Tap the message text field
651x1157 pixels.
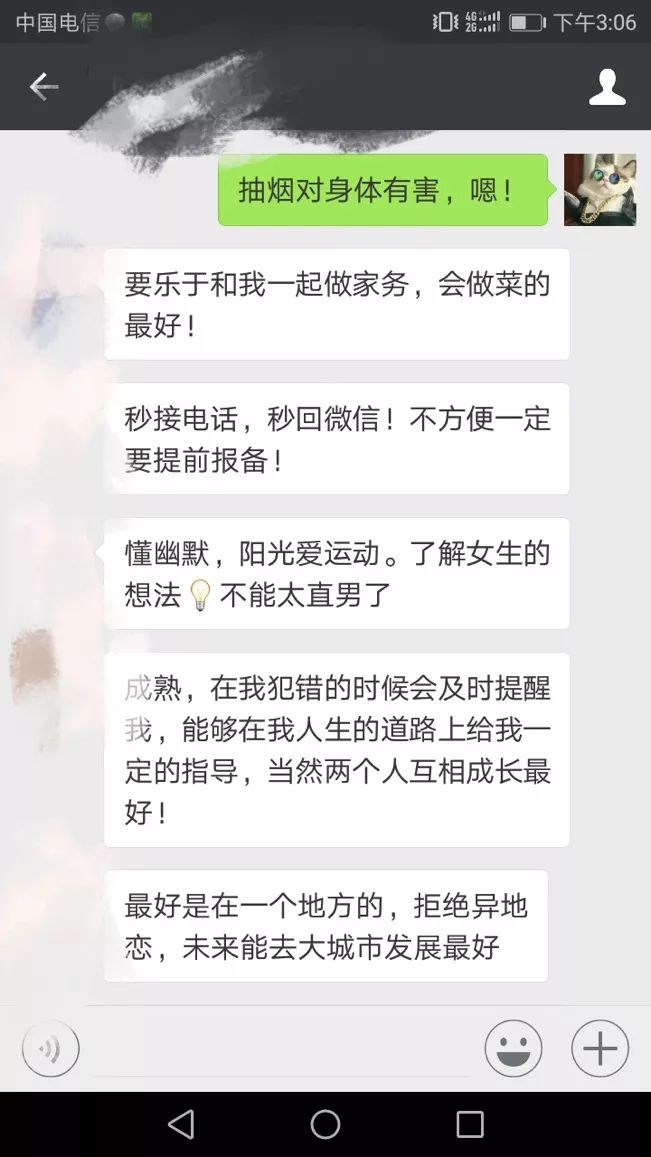pyautogui.click(x=280, y=1050)
